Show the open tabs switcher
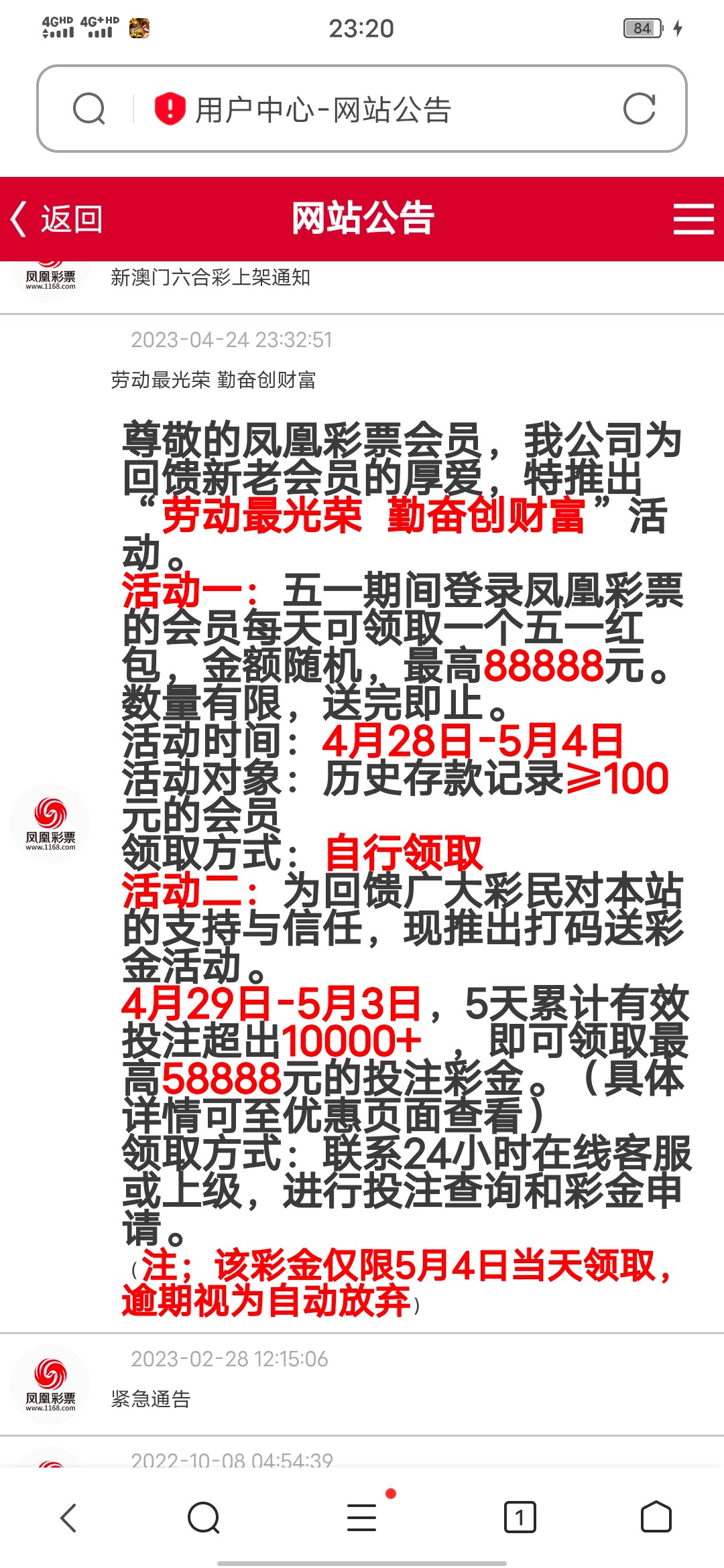The image size is (724, 1568). point(520,1518)
